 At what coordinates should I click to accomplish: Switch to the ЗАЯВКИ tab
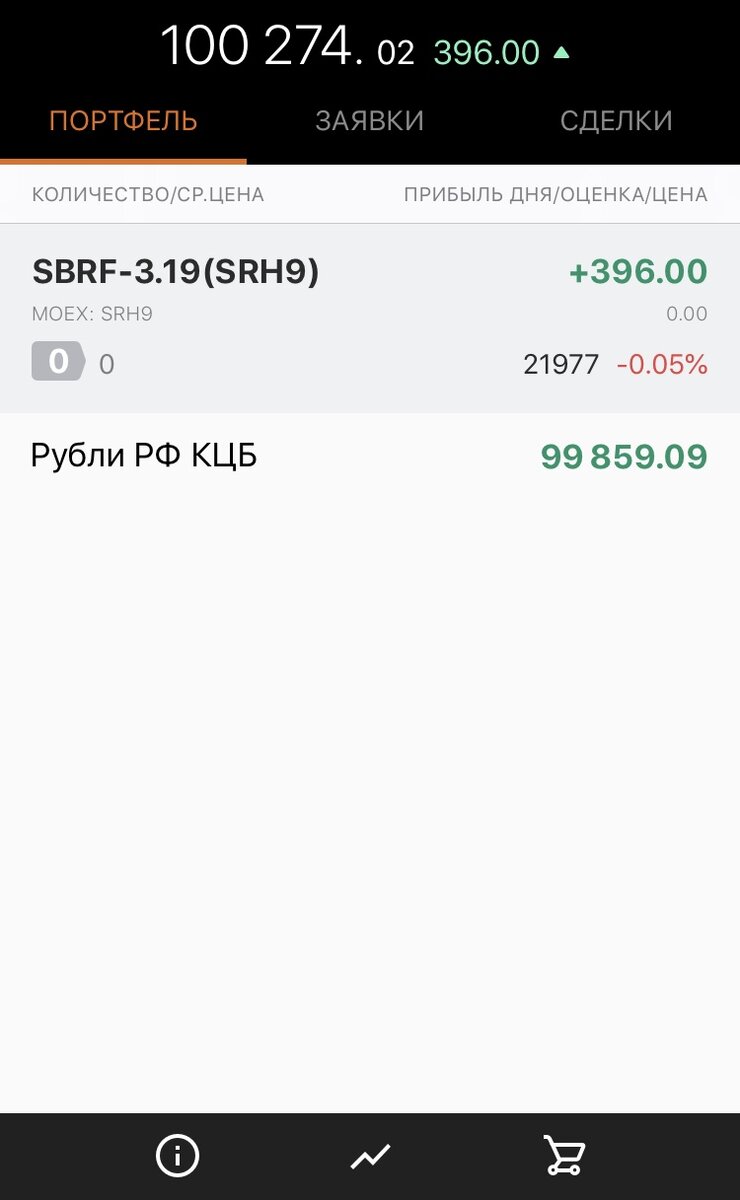pos(370,119)
